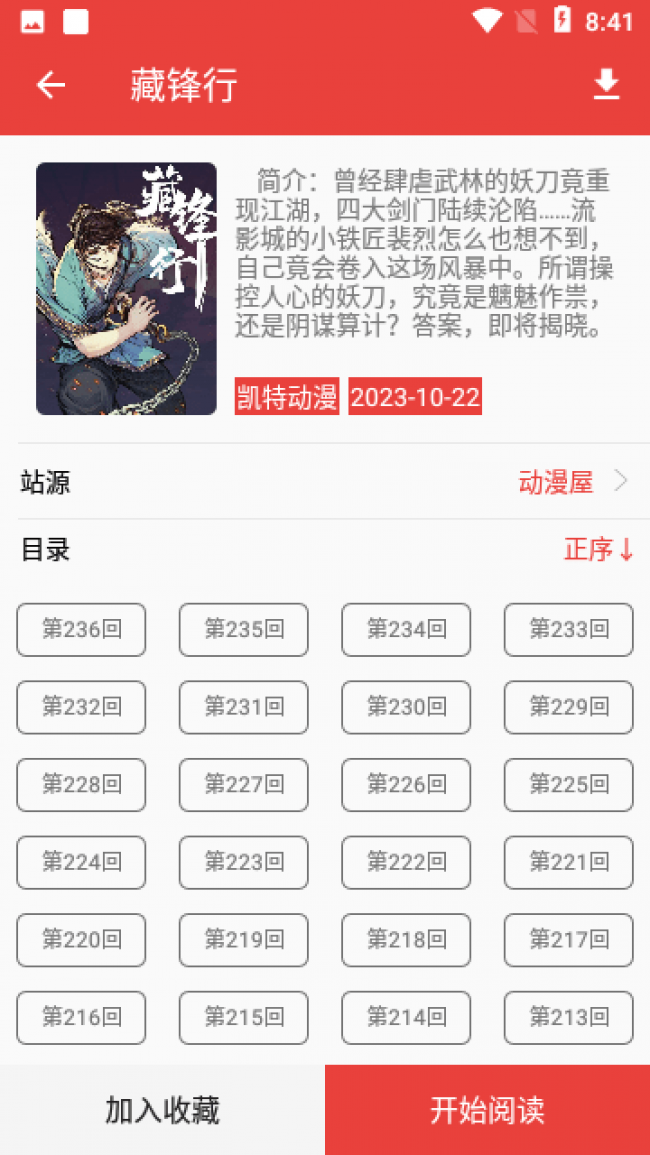The image size is (650, 1155).
Task: Tap the download icon in the top bar
Action: (x=606, y=85)
